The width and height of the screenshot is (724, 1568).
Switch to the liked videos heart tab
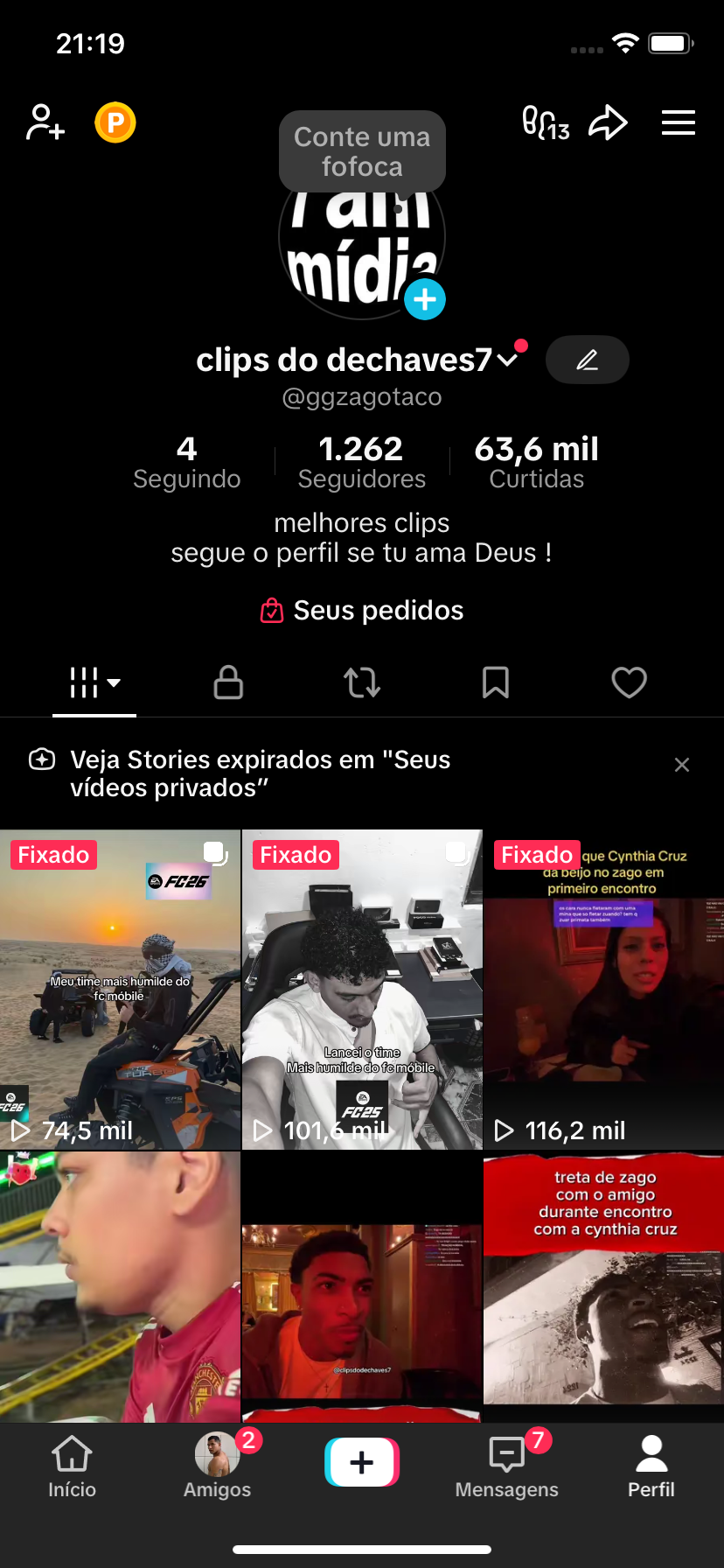[x=629, y=682]
